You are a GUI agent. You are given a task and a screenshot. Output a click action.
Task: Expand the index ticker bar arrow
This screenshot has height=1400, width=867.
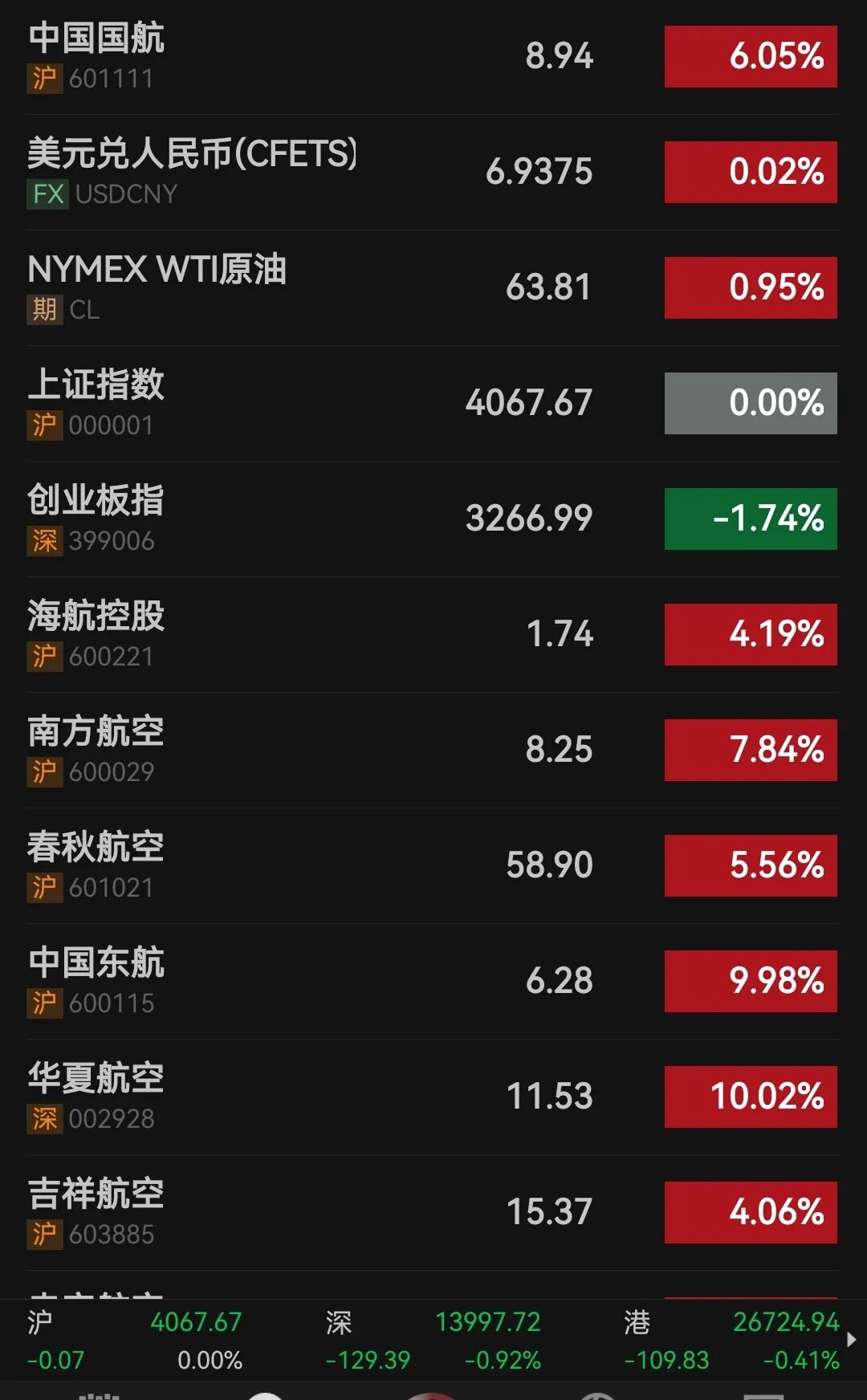pos(852,1339)
